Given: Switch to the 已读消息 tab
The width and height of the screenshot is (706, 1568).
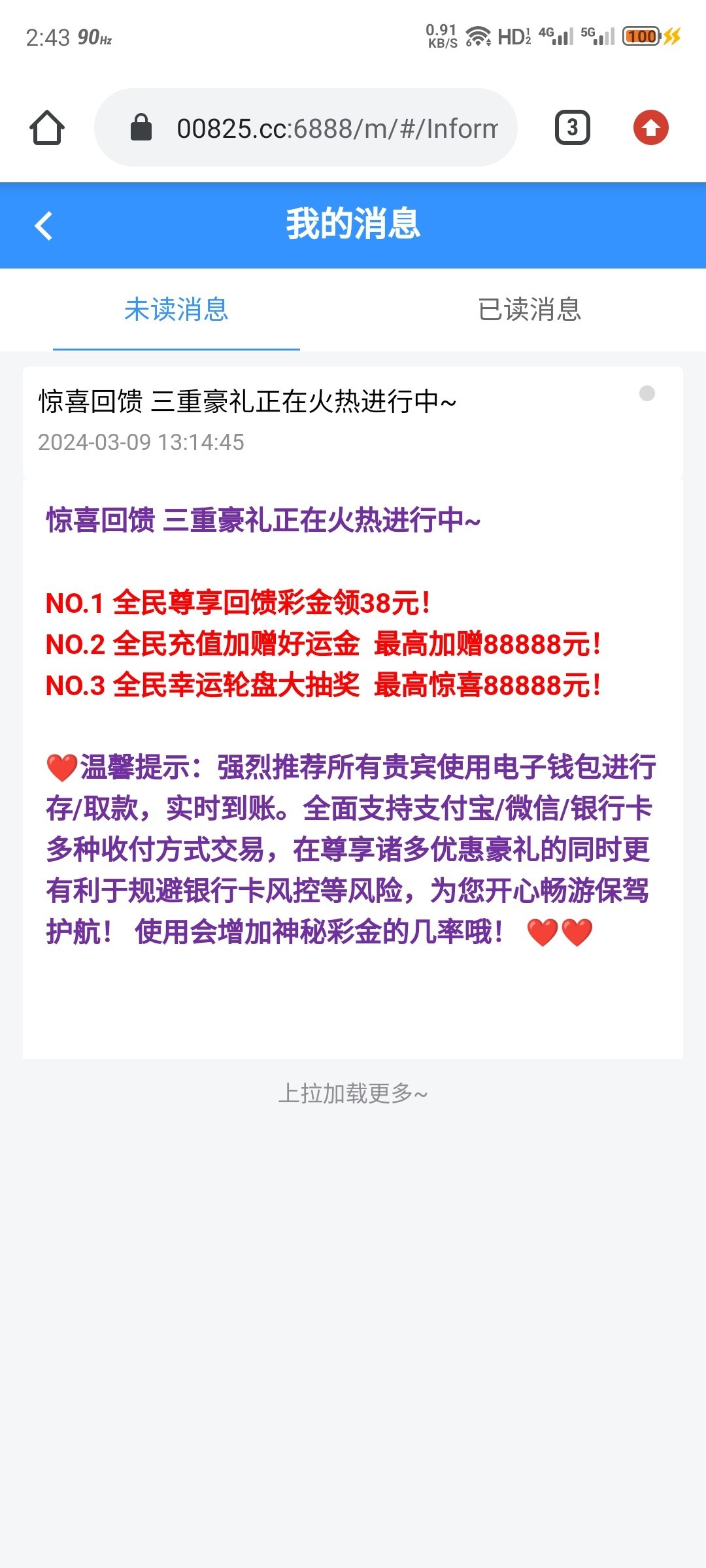Looking at the screenshot, I should point(529,310).
